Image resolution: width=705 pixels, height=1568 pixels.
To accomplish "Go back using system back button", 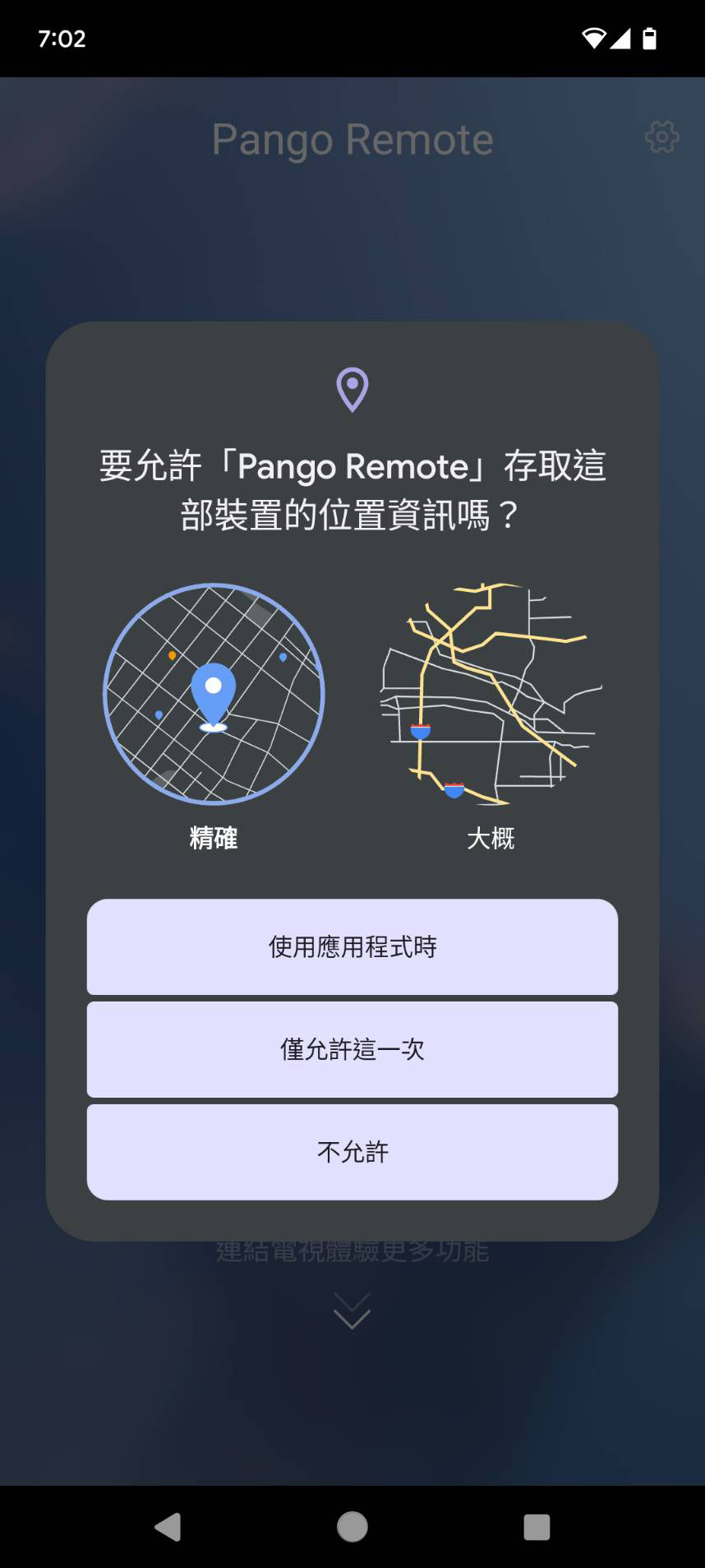I will coord(168,1527).
